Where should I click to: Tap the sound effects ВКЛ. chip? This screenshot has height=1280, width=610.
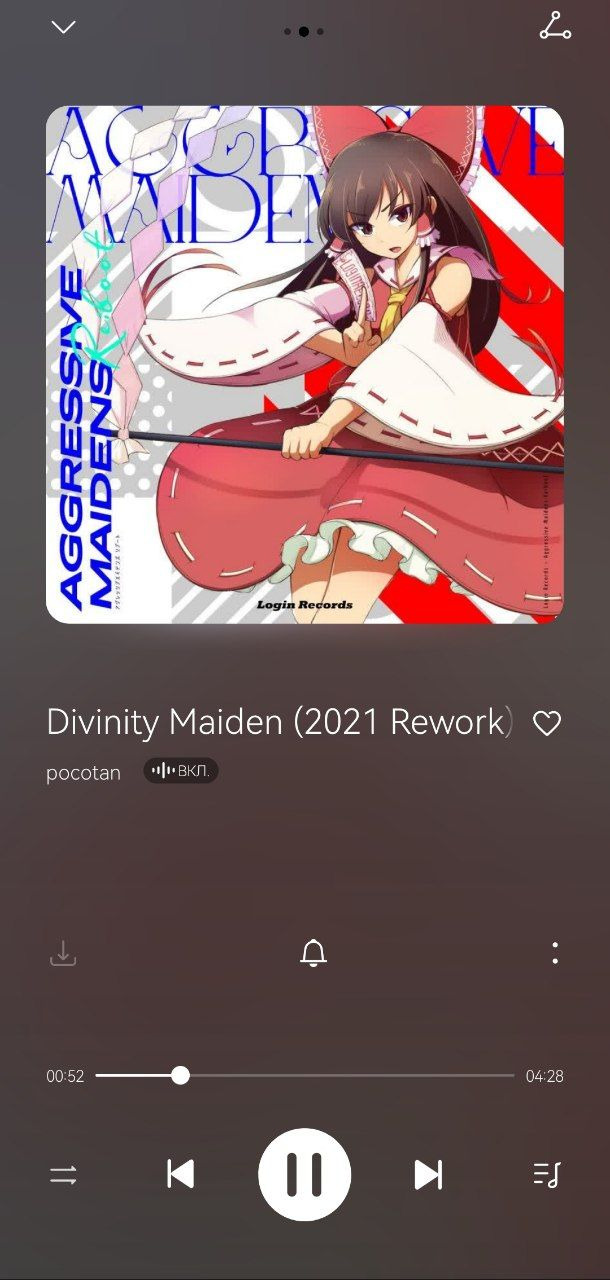tap(181, 770)
